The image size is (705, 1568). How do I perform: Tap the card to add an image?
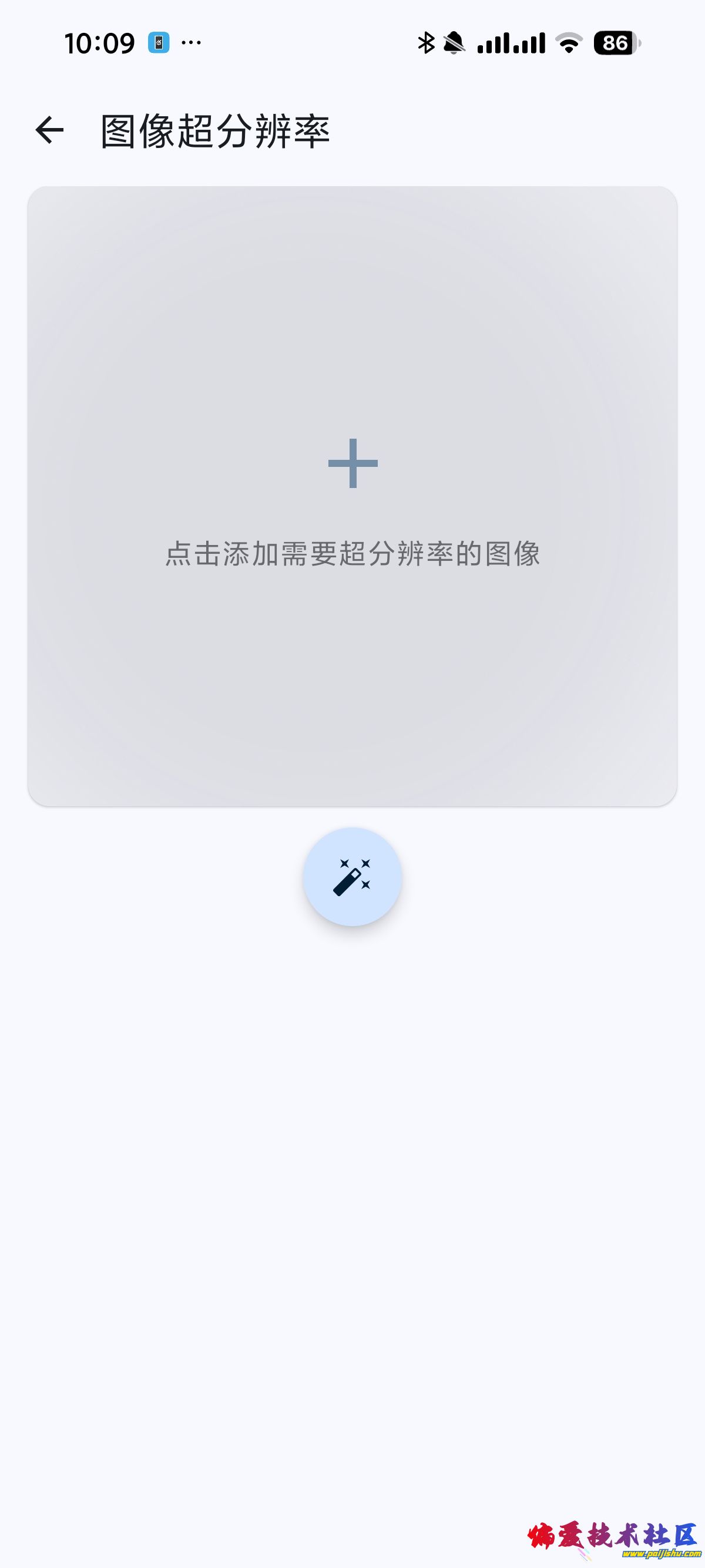click(352, 496)
